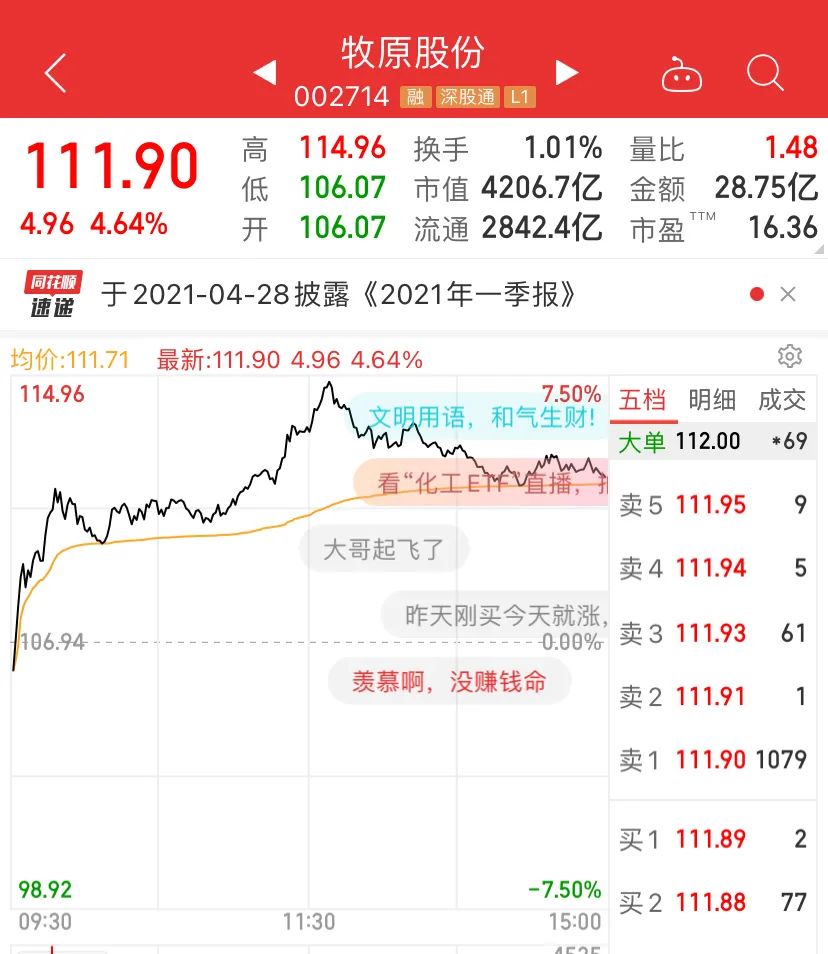Dismiss the 同花顺速递 news banner
The width and height of the screenshot is (828, 954).
[x=788, y=294]
